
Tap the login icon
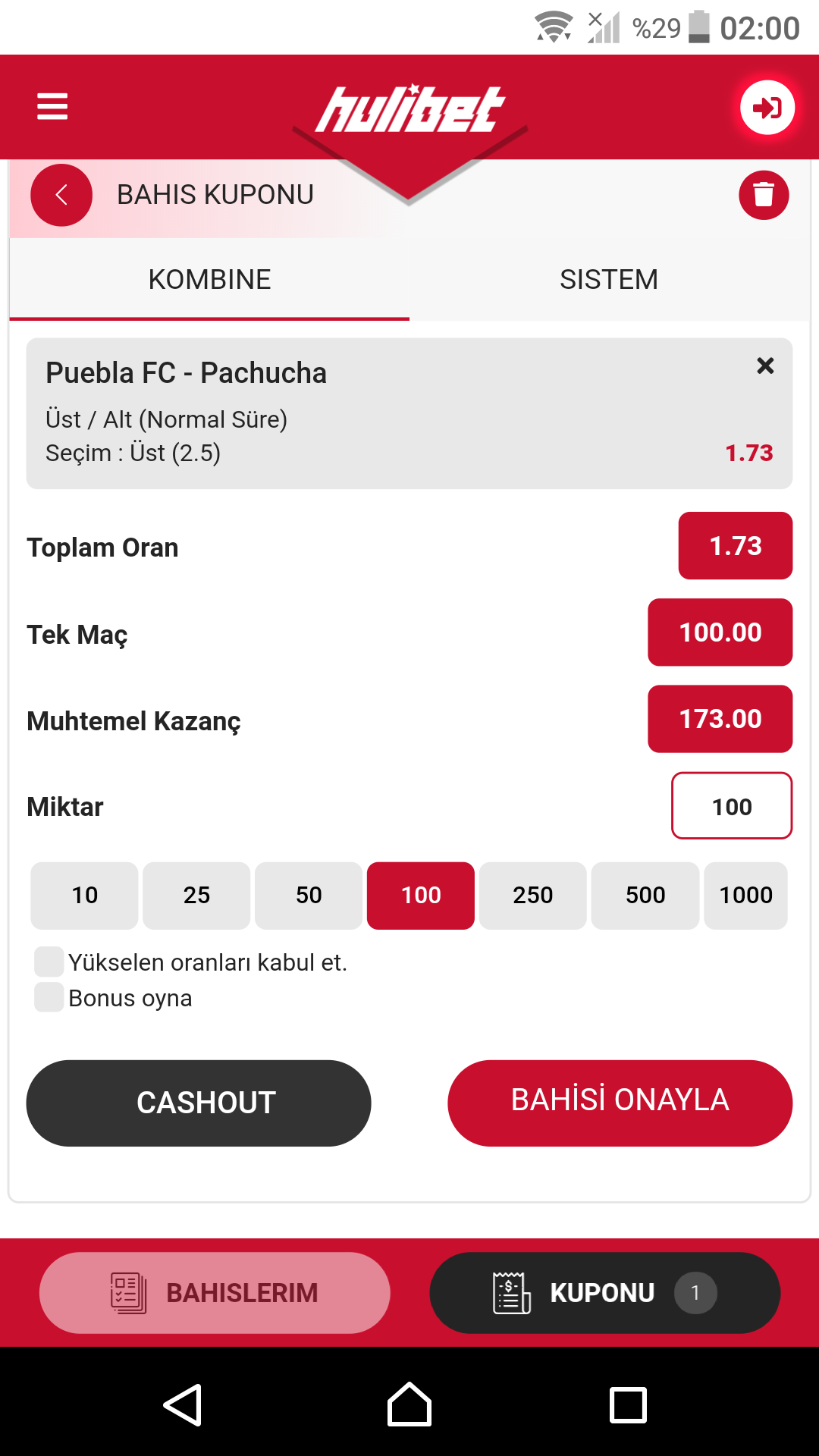coord(767,108)
